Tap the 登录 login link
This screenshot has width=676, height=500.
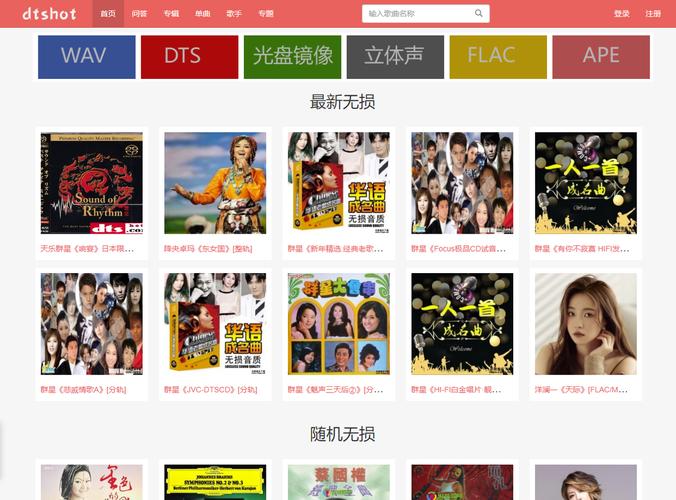[622, 14]
